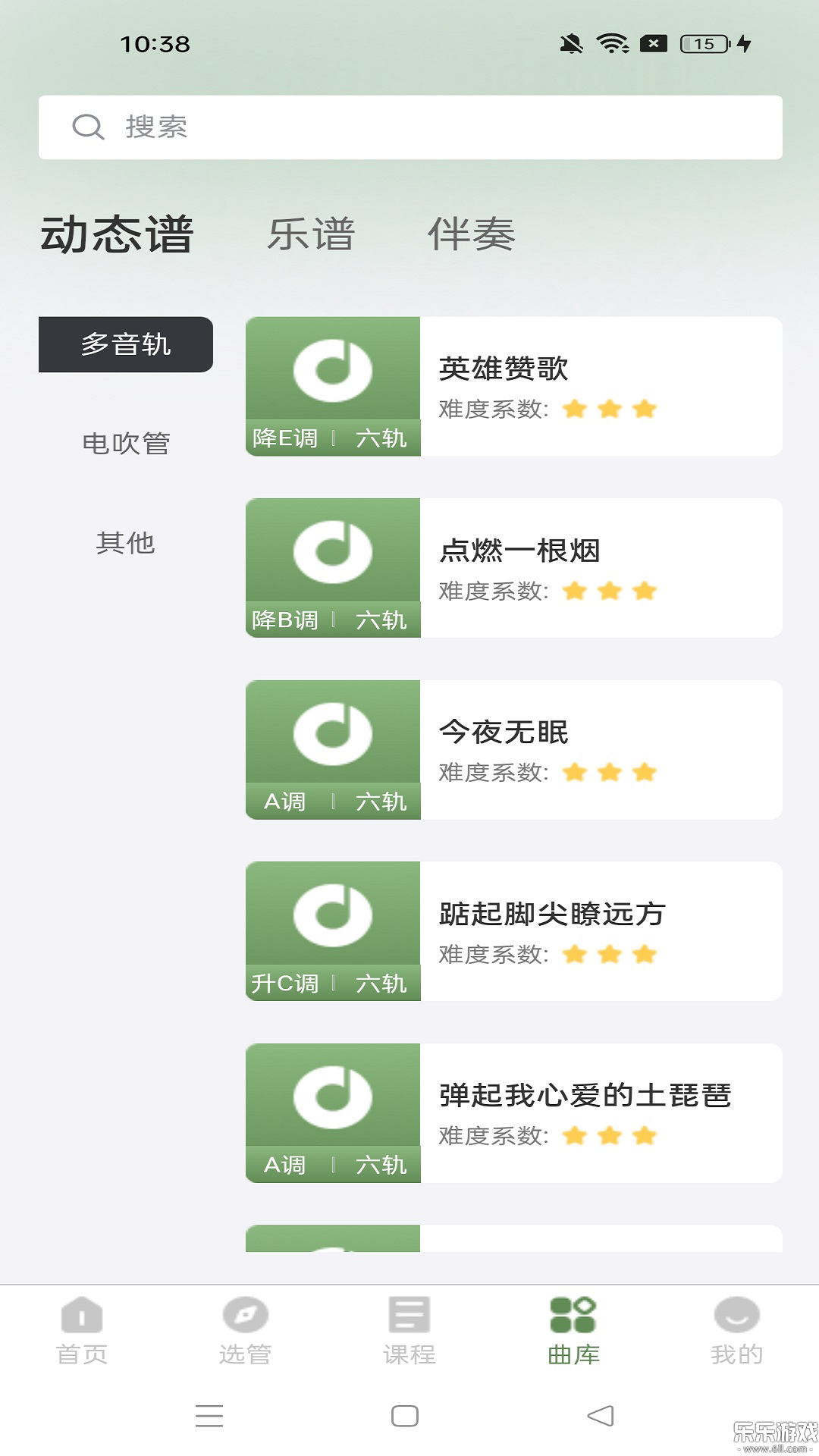Tap the magnifying glass search icon

(x=89, y=127)
